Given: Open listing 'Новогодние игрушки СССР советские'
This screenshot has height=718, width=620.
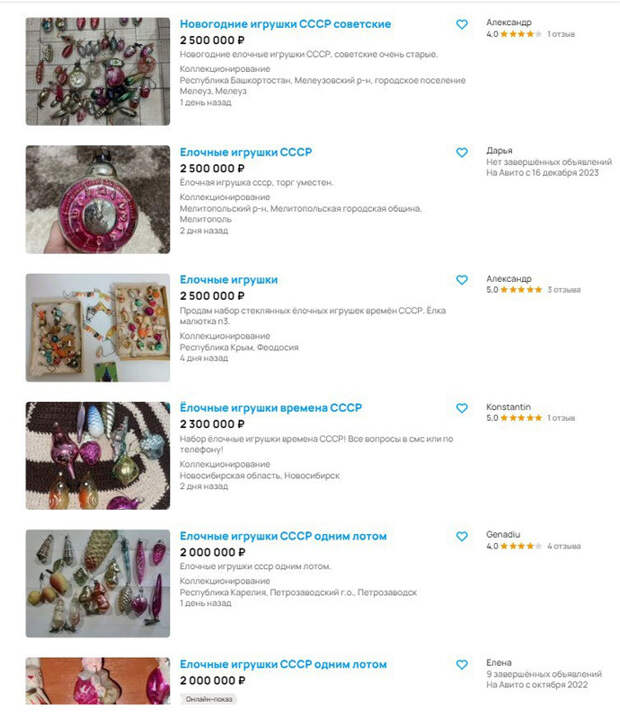Looking at the screenshot, I should [285, 24].
